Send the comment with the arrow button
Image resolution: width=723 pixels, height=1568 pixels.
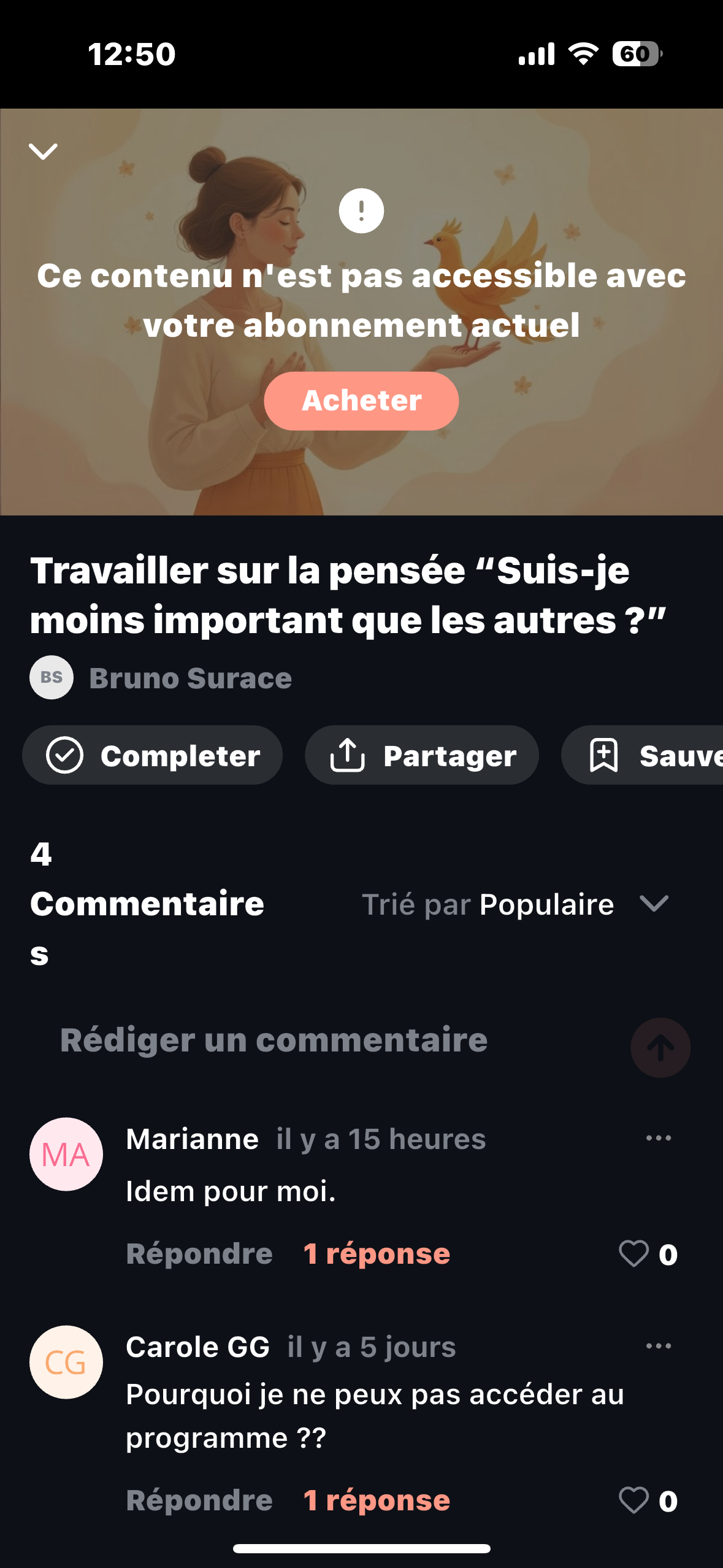coord(660,1048)
